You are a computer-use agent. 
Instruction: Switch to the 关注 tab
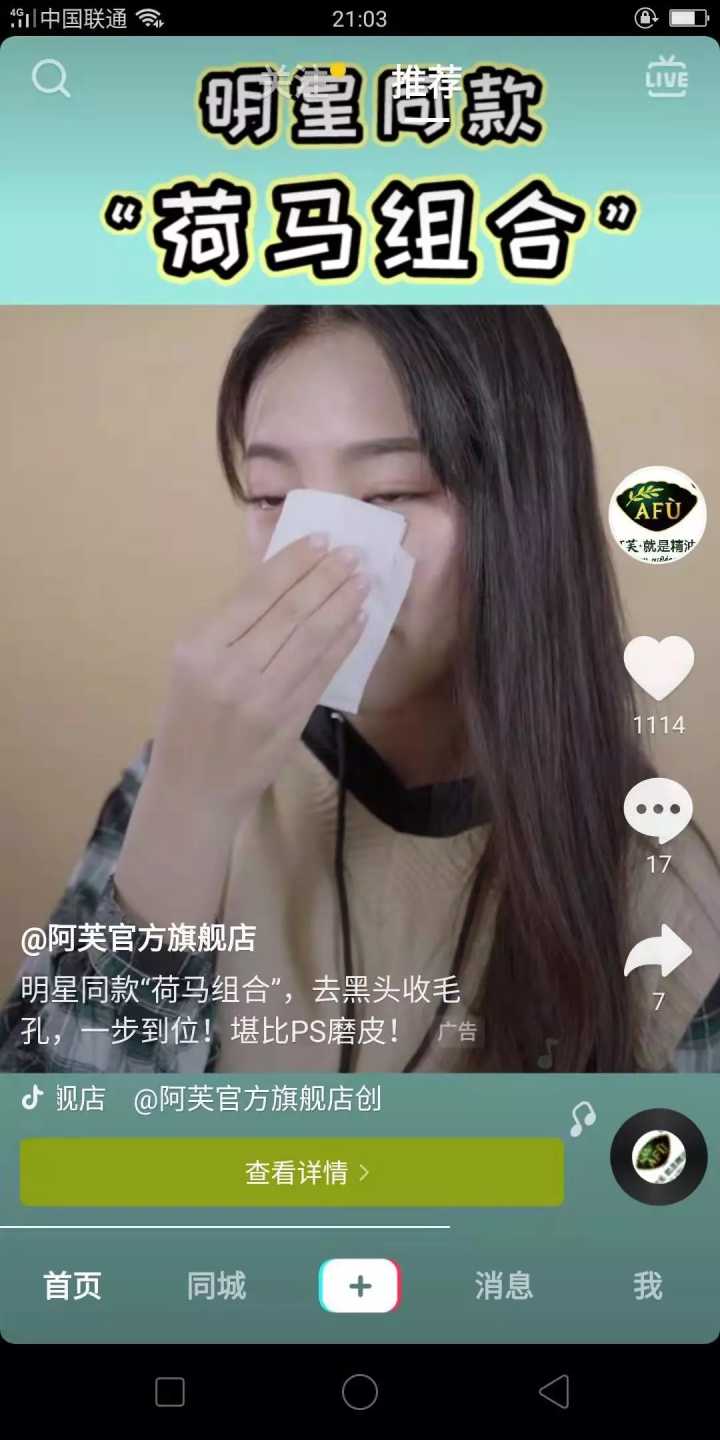pyautogui.click(x=293, y=78)
